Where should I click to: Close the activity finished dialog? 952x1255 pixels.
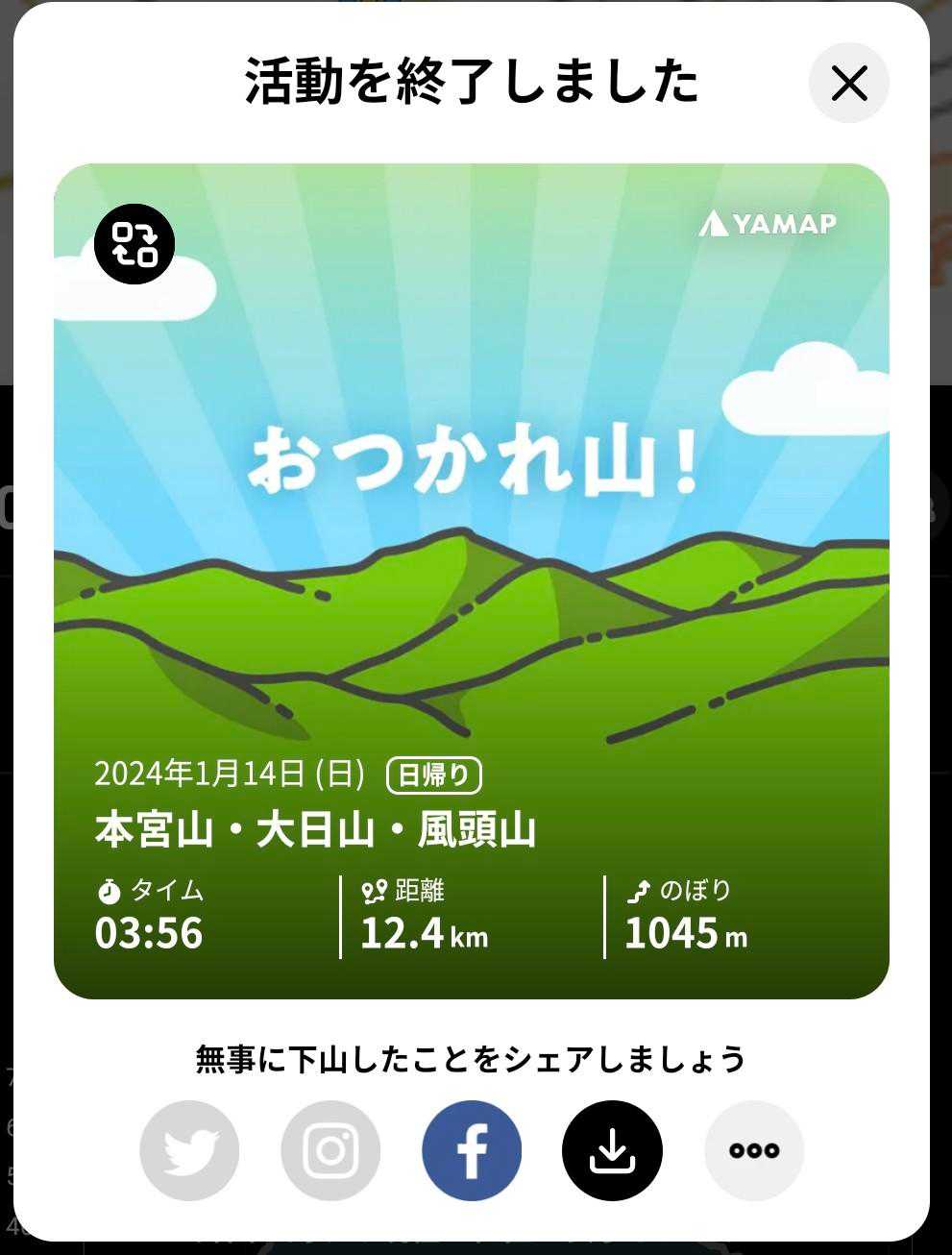849,84
